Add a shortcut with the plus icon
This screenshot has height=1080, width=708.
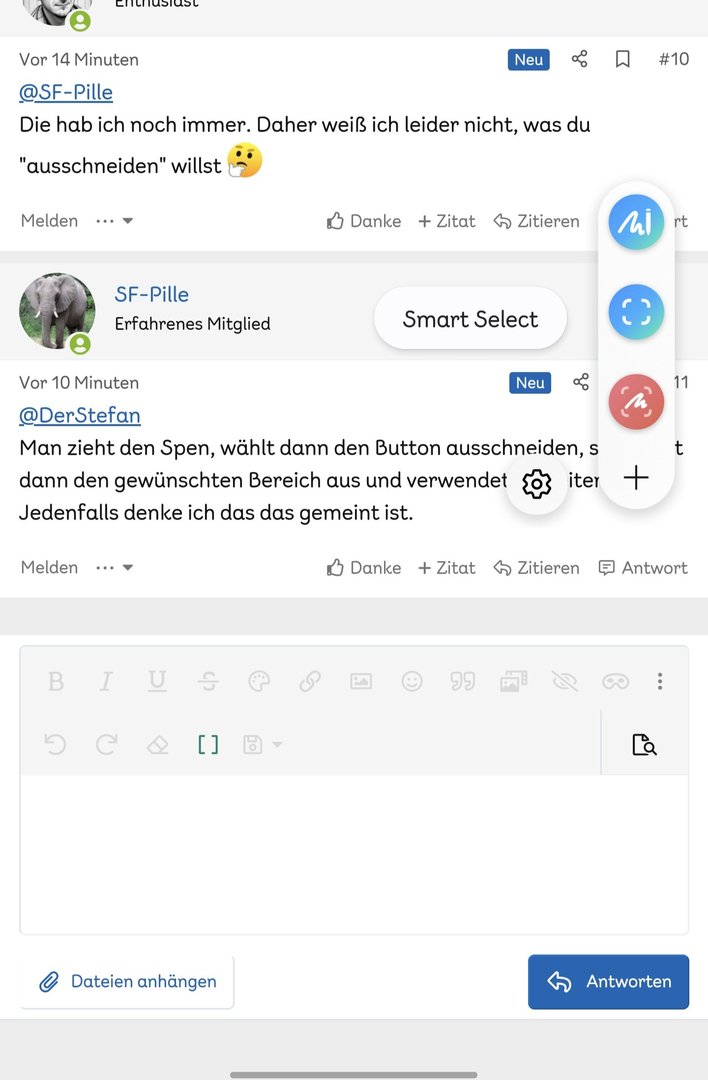636,478
